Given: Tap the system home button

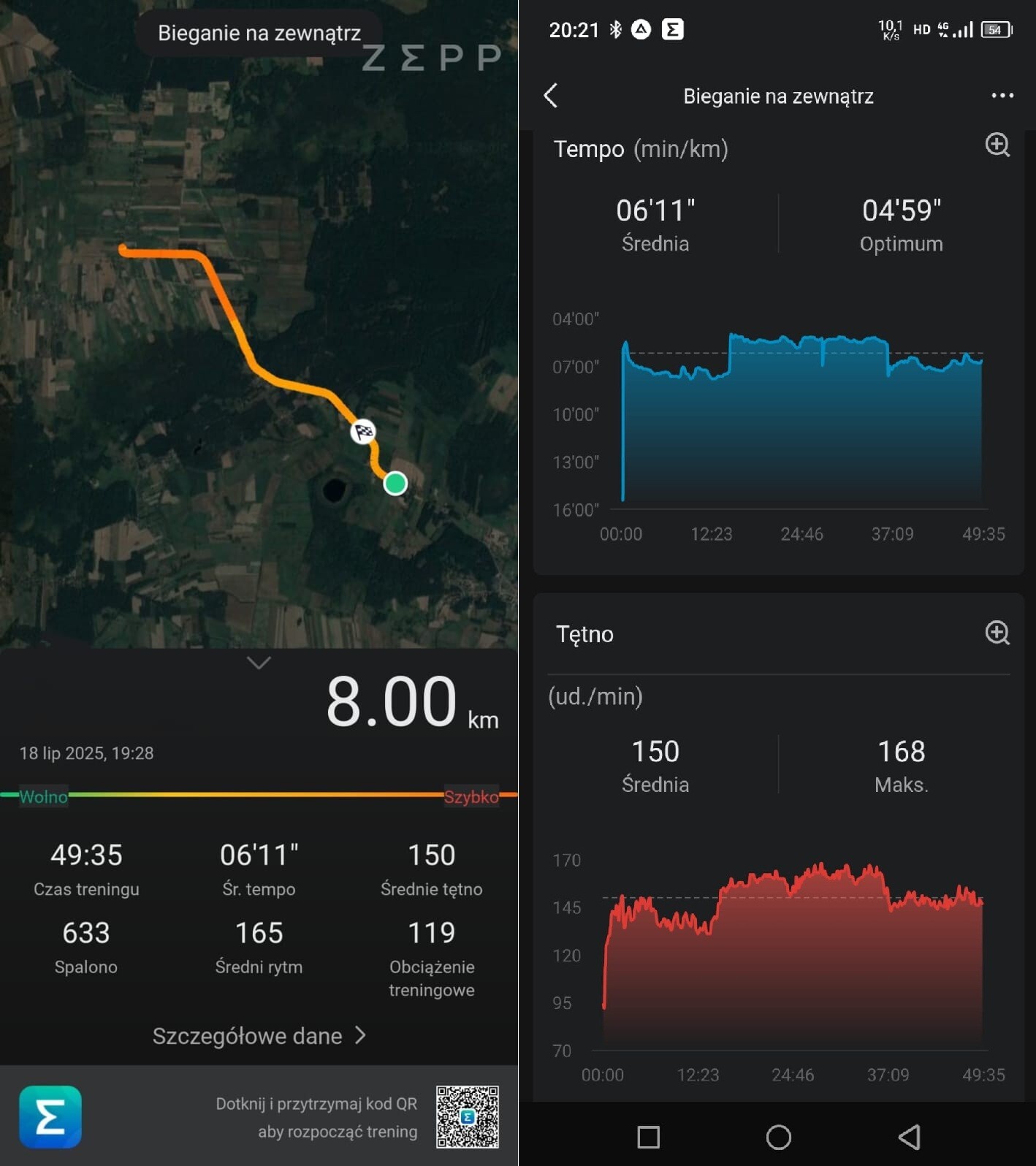Looking at the screenshot, I should (x=778, y=1137).
